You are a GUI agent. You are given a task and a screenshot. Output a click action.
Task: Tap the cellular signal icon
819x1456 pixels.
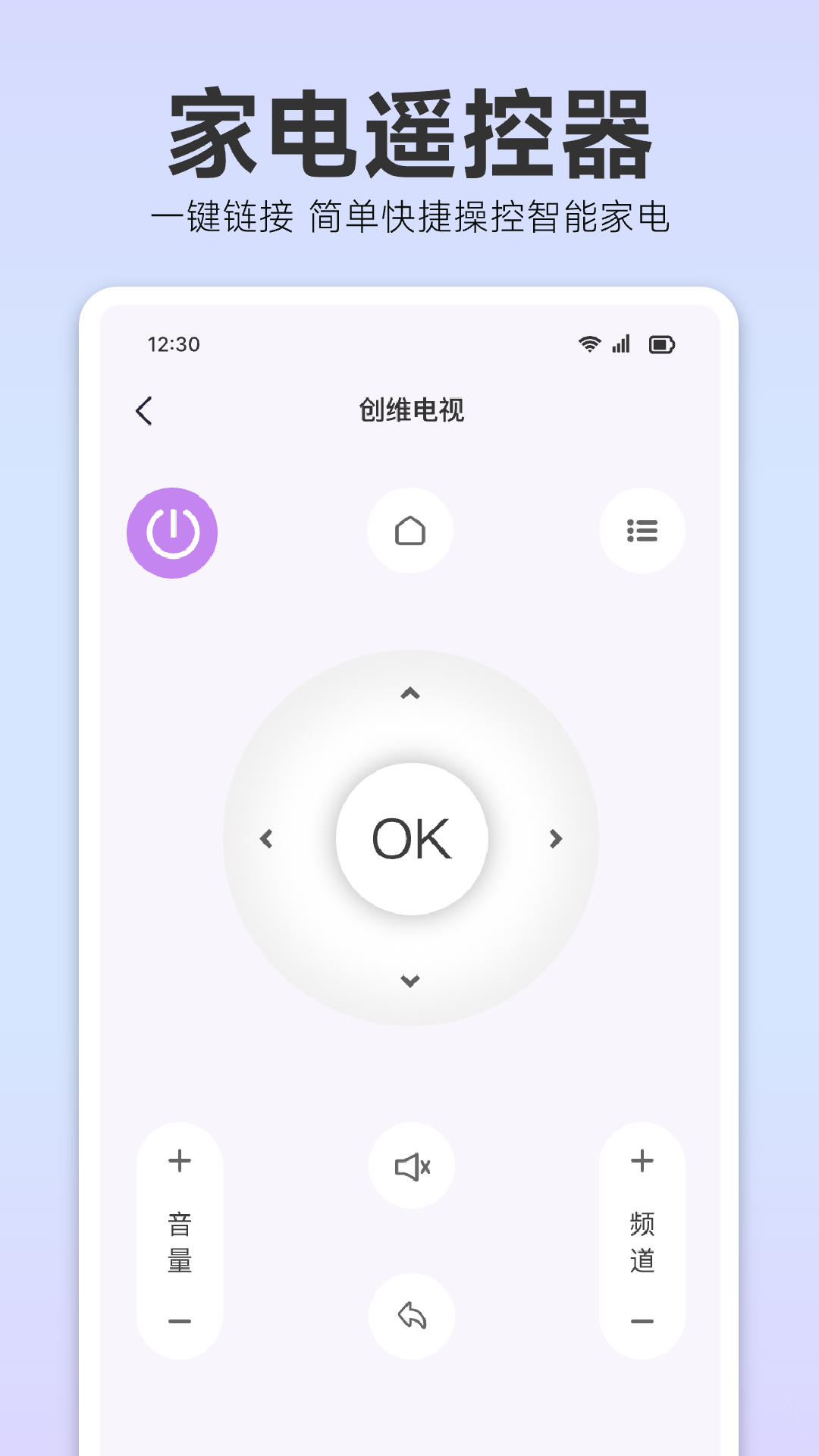pyautogui.click(x=621, y=344)
